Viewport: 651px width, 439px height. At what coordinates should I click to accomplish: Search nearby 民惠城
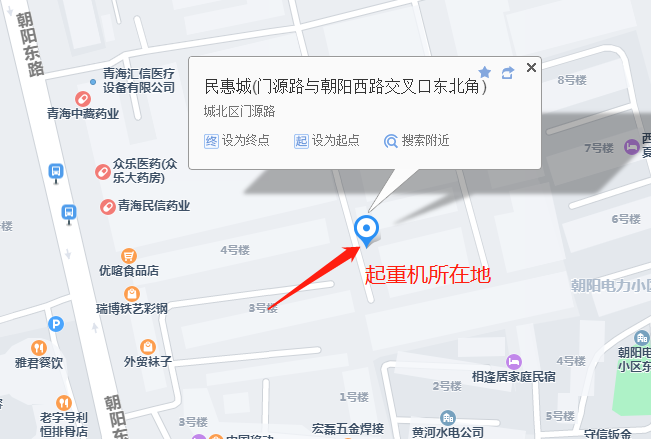click(417, 141)
